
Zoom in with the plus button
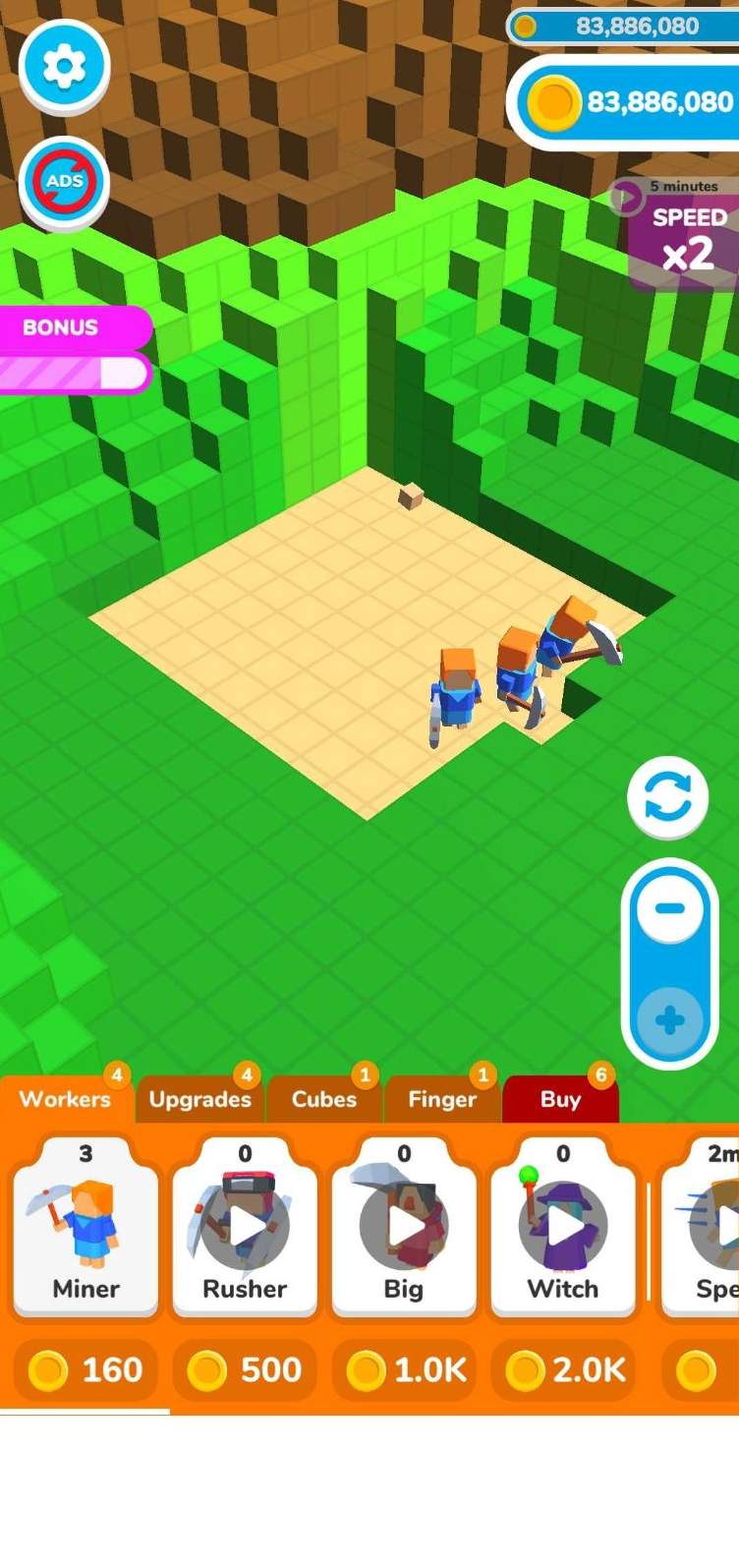670,1020
